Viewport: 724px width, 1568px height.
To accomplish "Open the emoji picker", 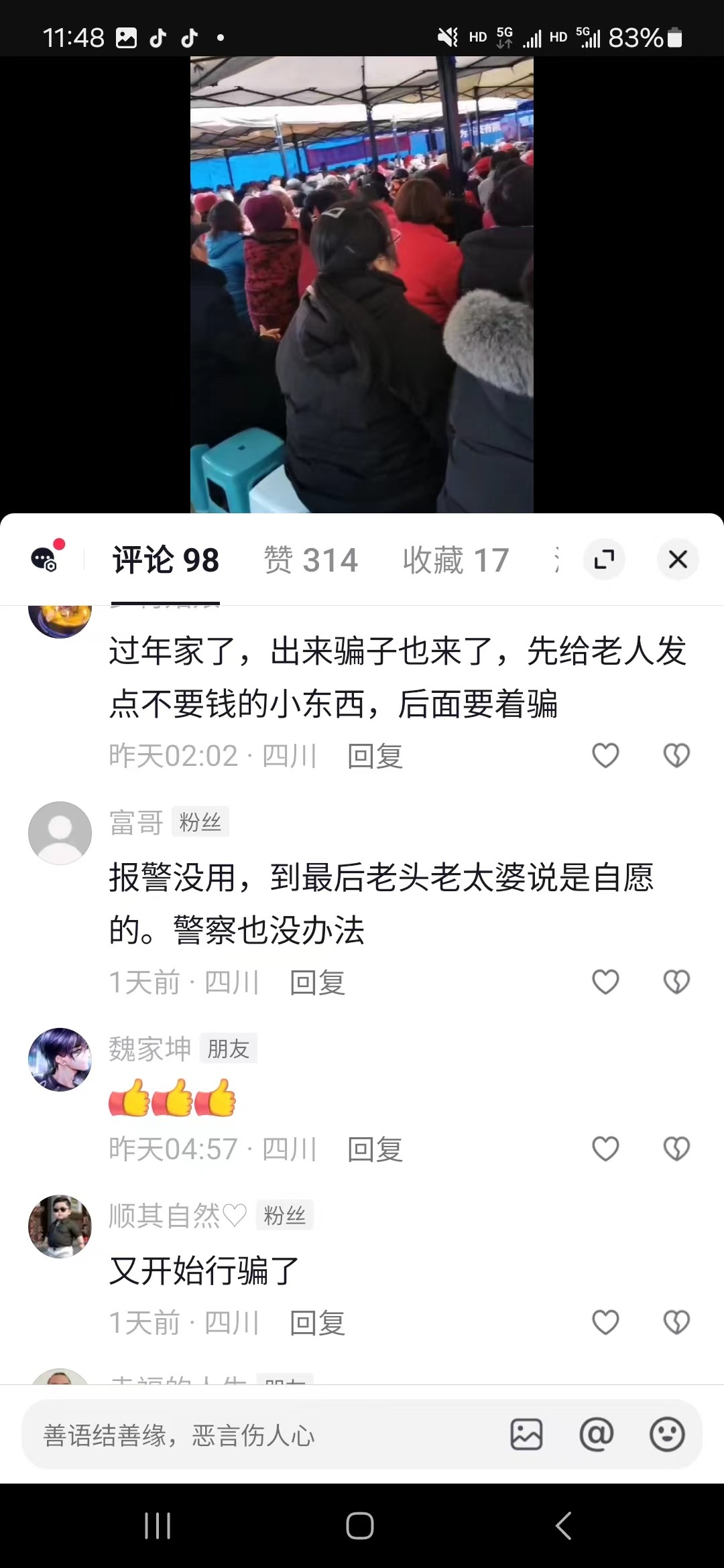I will click(667, 1435).
